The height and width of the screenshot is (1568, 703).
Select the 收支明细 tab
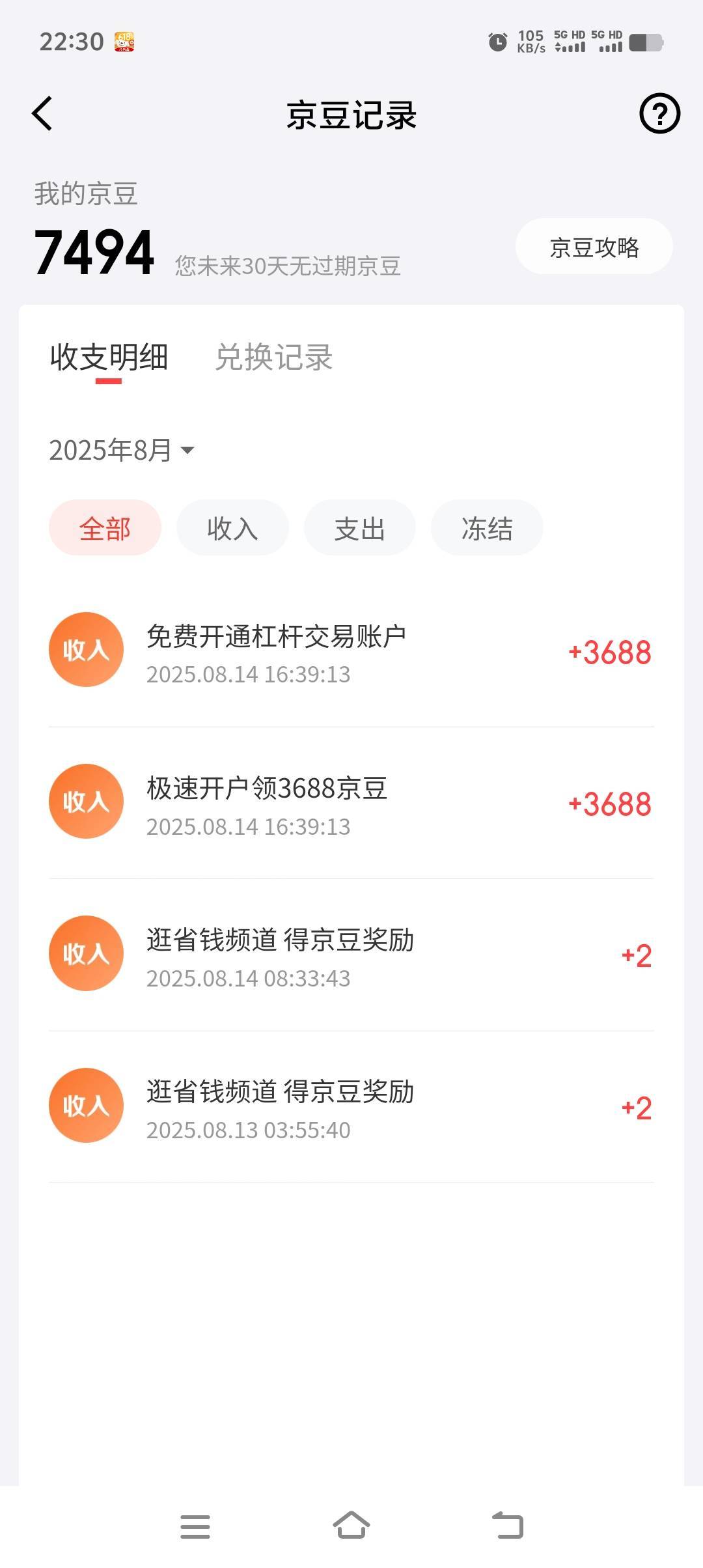tap(109, 357)
